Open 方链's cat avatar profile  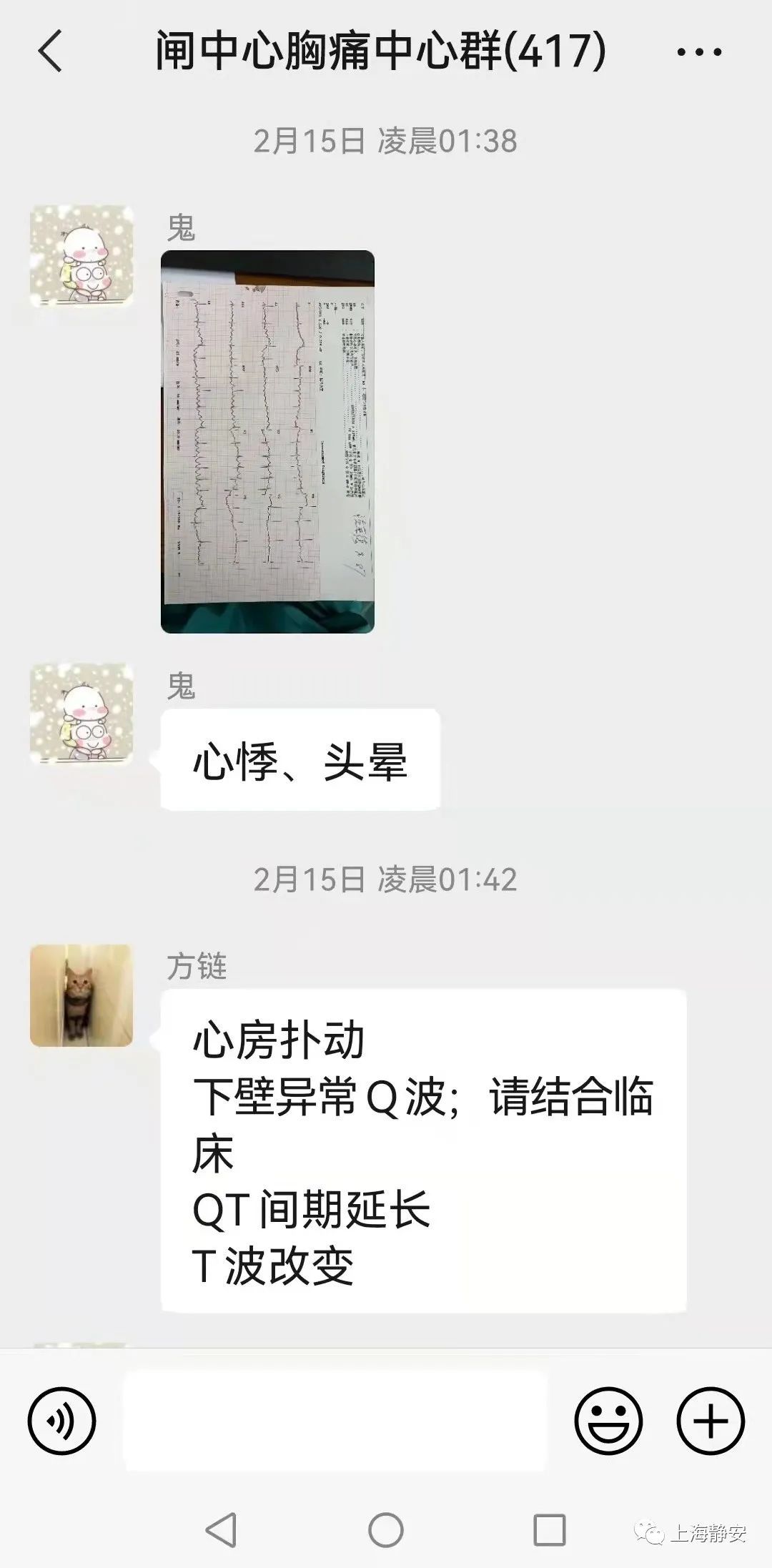click(81, 995)
